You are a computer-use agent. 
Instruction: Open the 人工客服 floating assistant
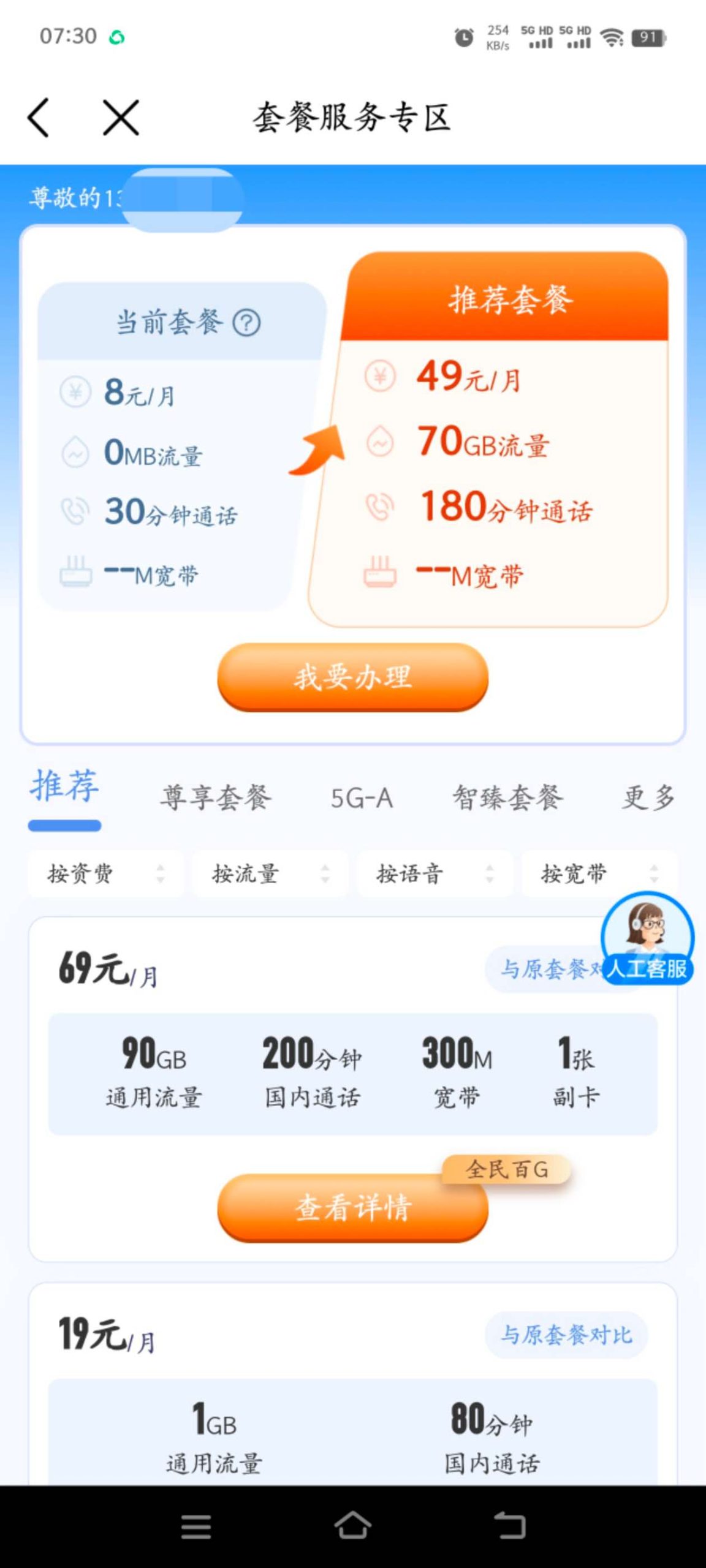647,938
